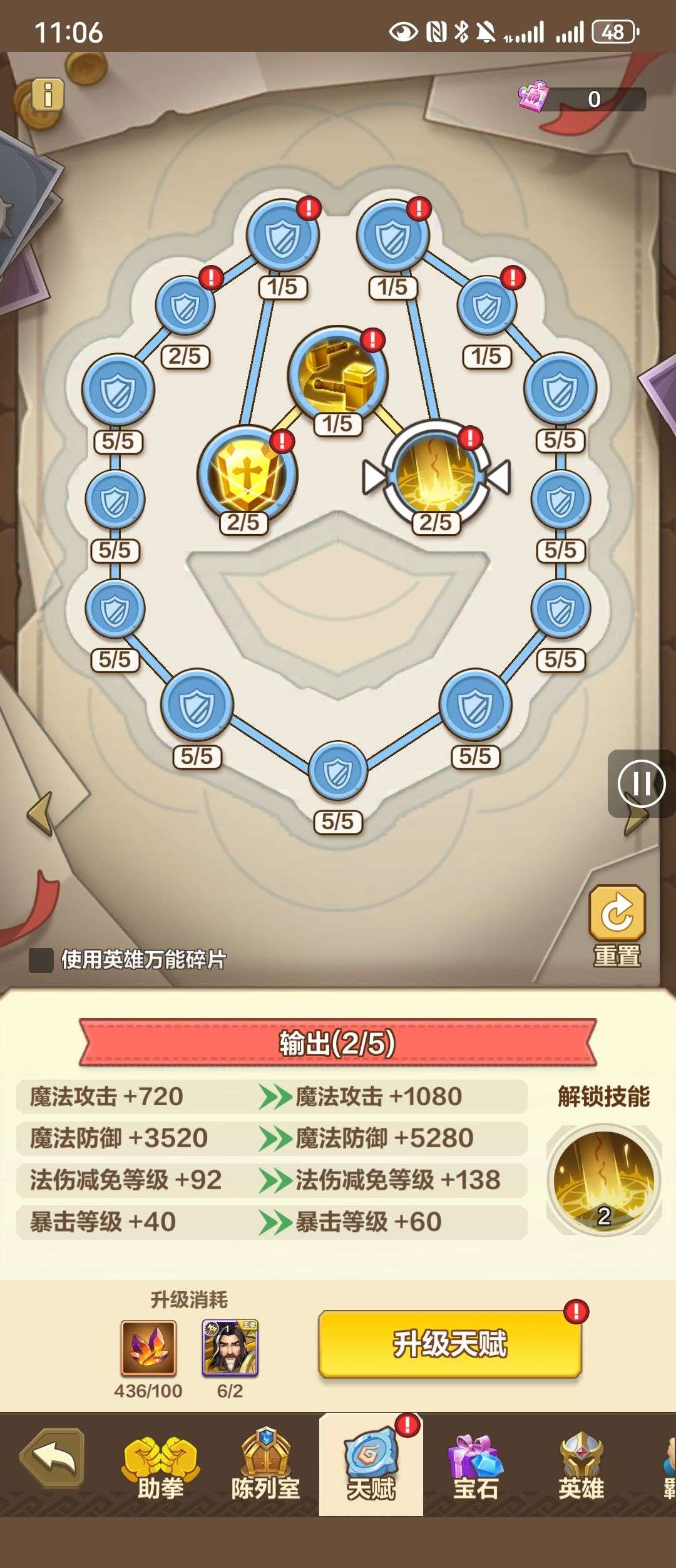Tap the hero fragment cost 6/2
Viewport: 676px width, 1568px height.
pos(230,1348)
